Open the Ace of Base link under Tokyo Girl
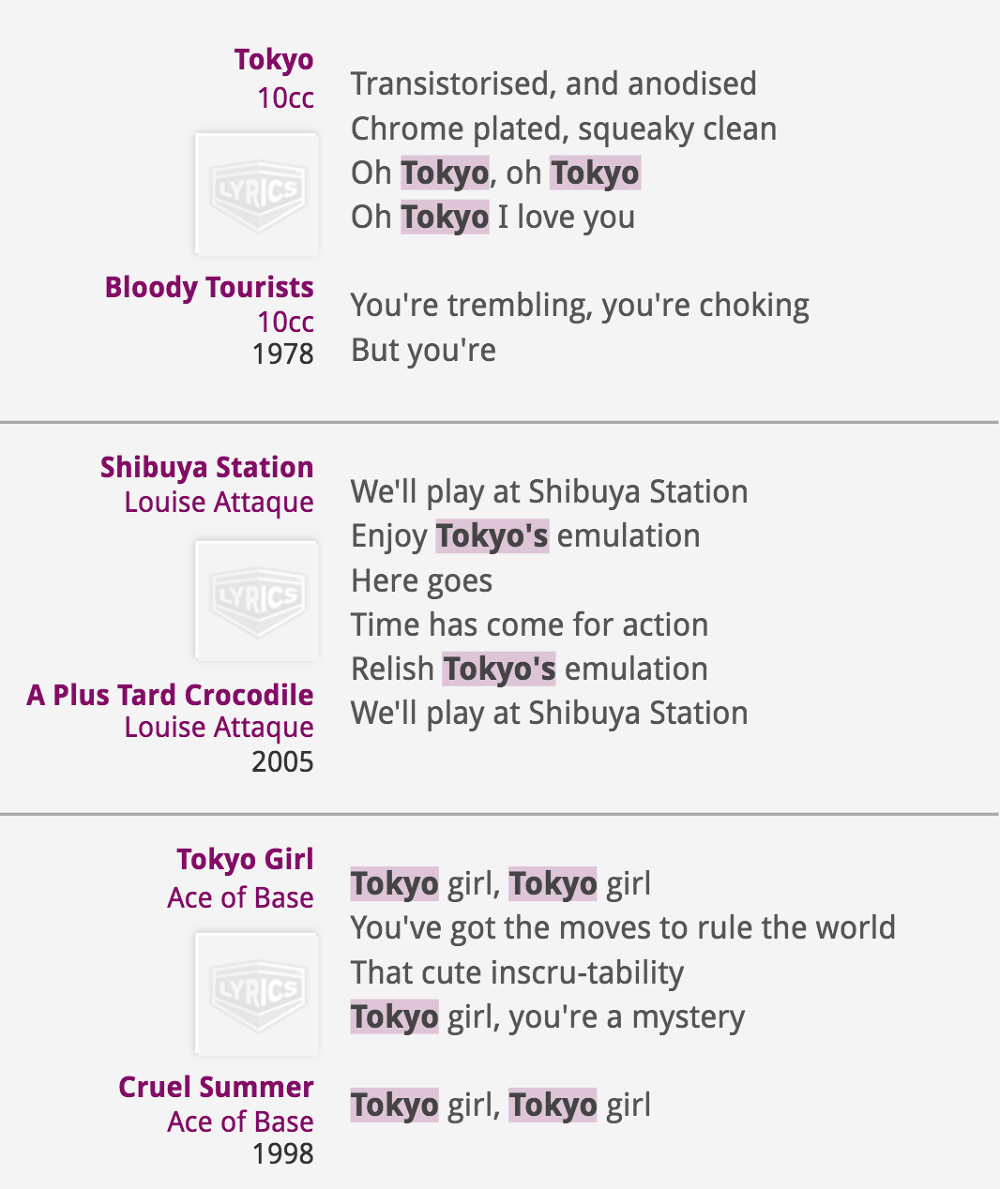 pos(241,898)
